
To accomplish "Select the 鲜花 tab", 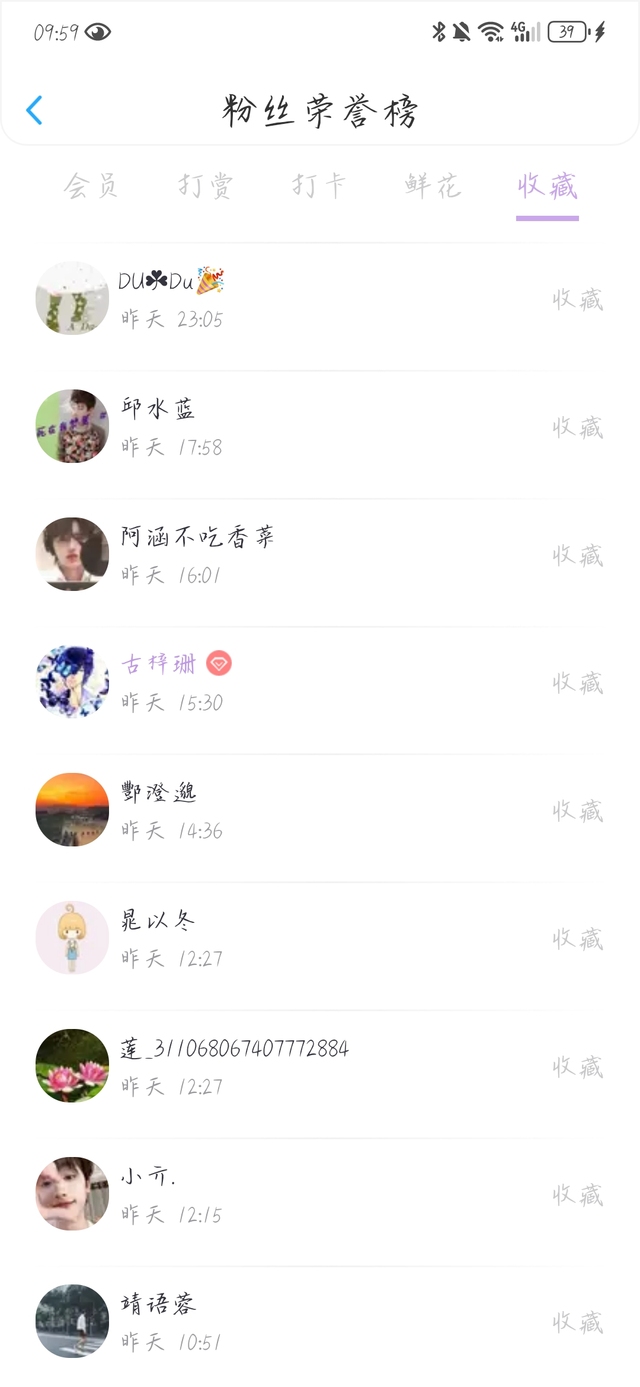I will click(433, 186).
